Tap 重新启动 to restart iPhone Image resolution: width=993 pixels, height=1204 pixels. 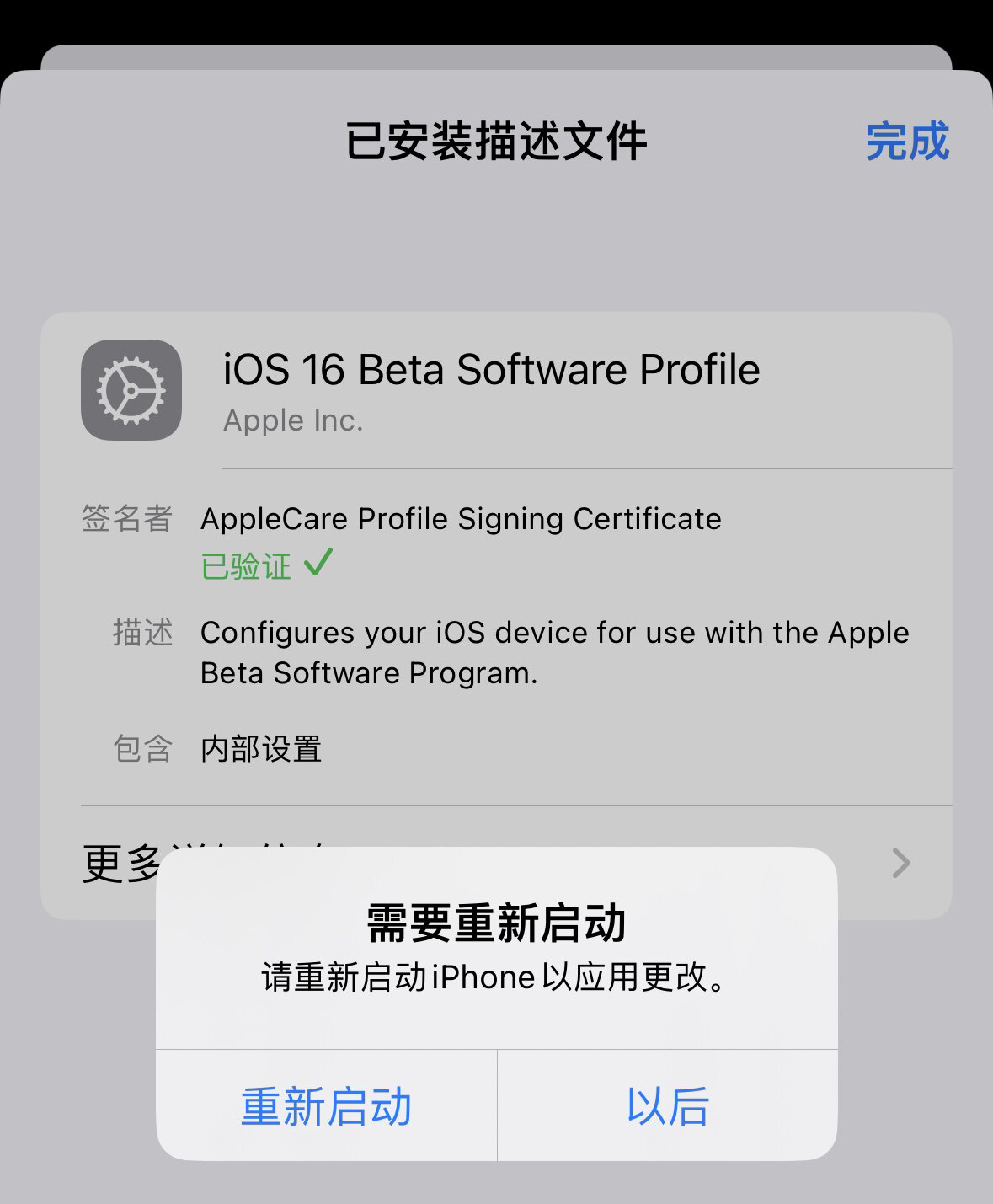tap(326, 1106)
